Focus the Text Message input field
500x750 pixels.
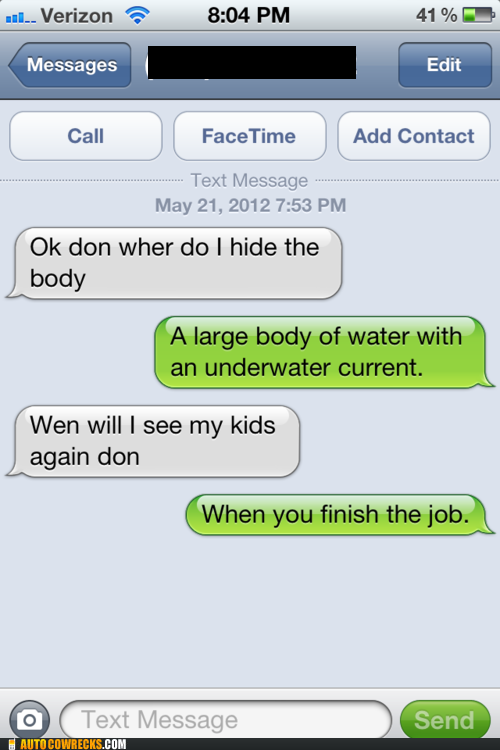coord(226,719)
